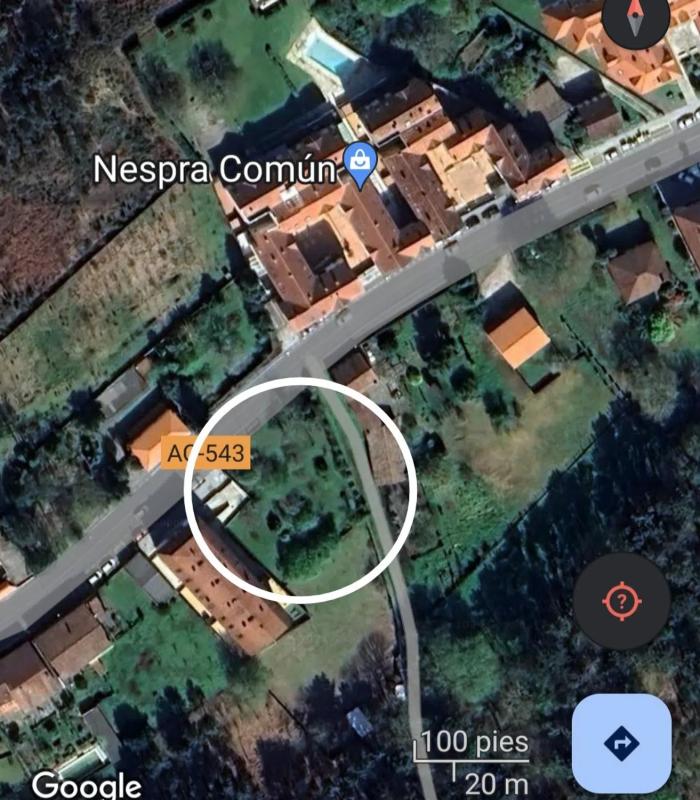700x800 pixels.
Task: Center map on my location
Action: click(x=621, y=601)
